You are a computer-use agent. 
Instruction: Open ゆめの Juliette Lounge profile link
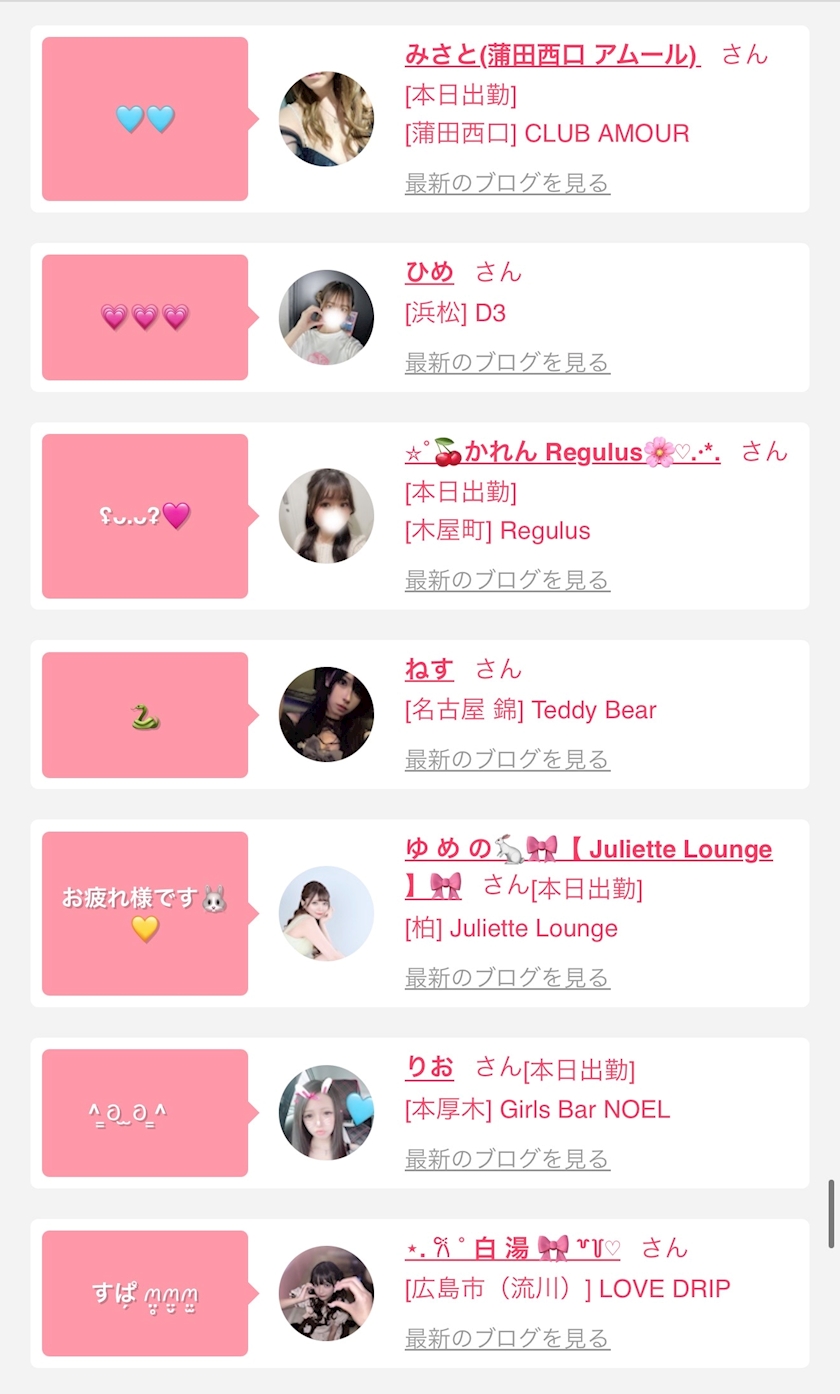588,850
